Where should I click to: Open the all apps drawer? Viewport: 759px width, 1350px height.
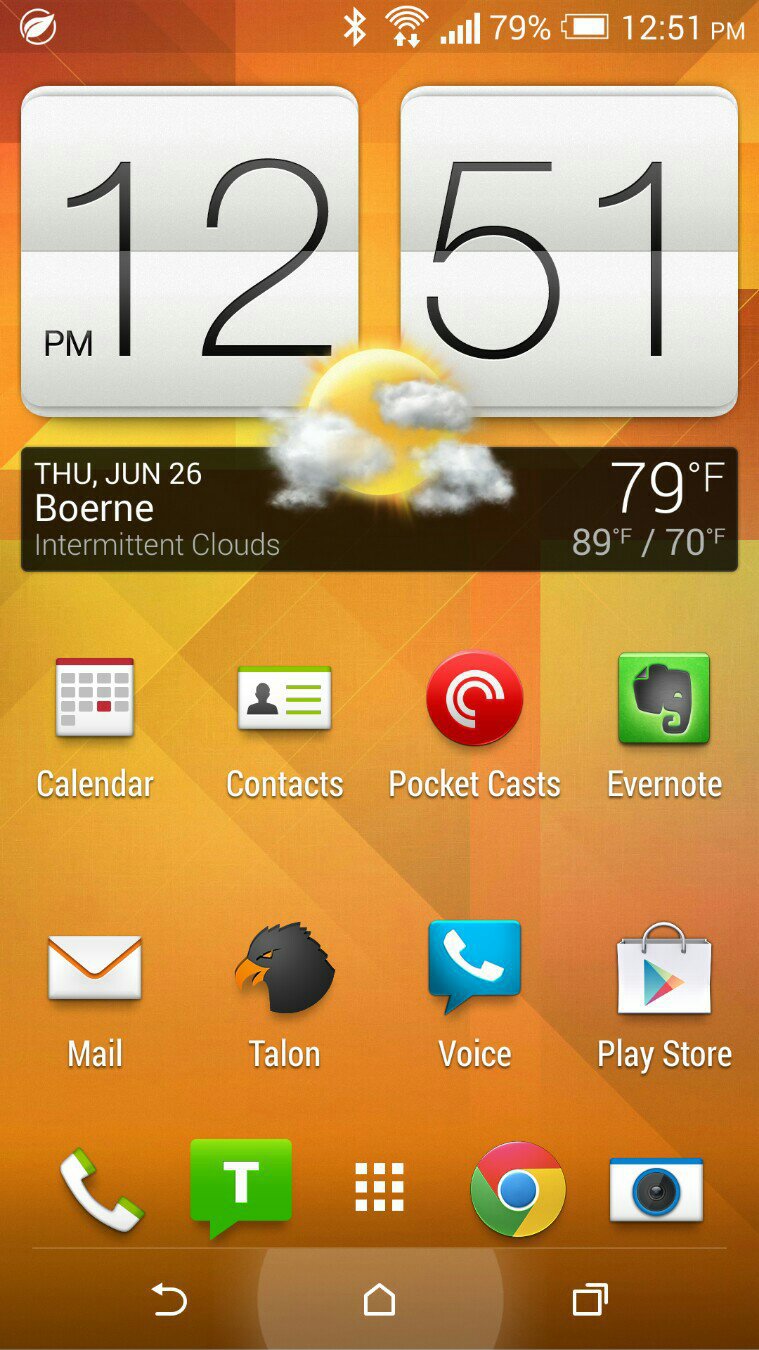[380, 1188]
